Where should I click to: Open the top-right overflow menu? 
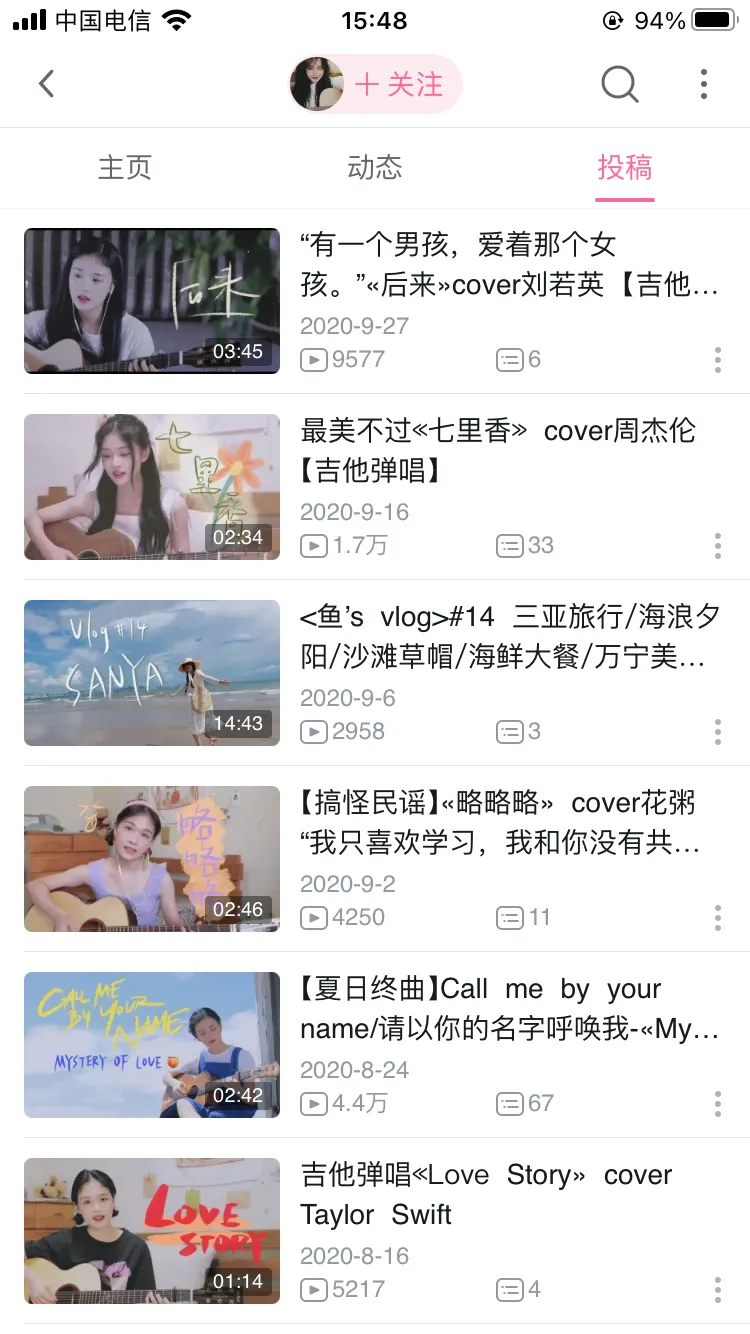[x=704, y=84]
